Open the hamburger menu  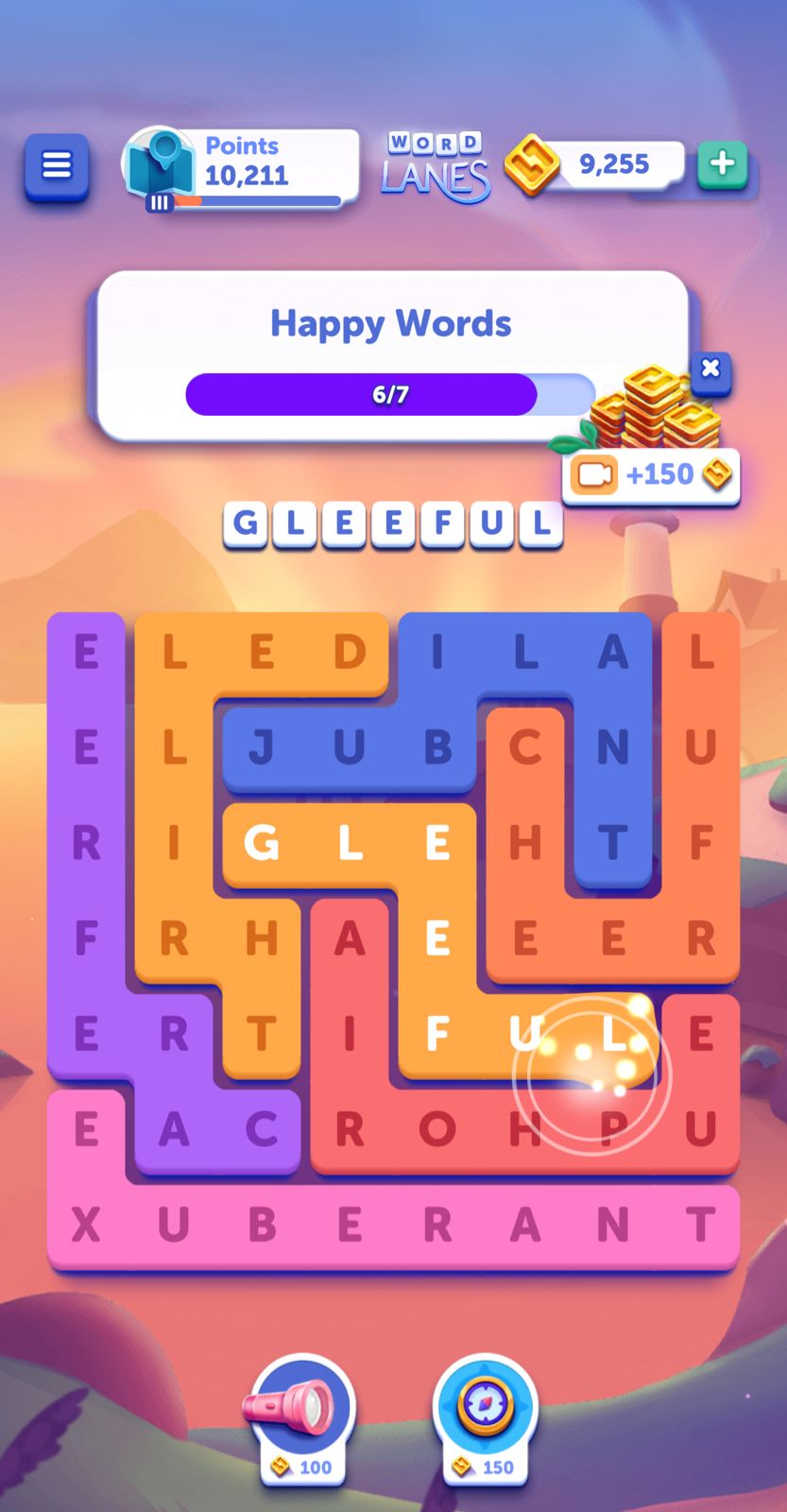pos(57,166)
